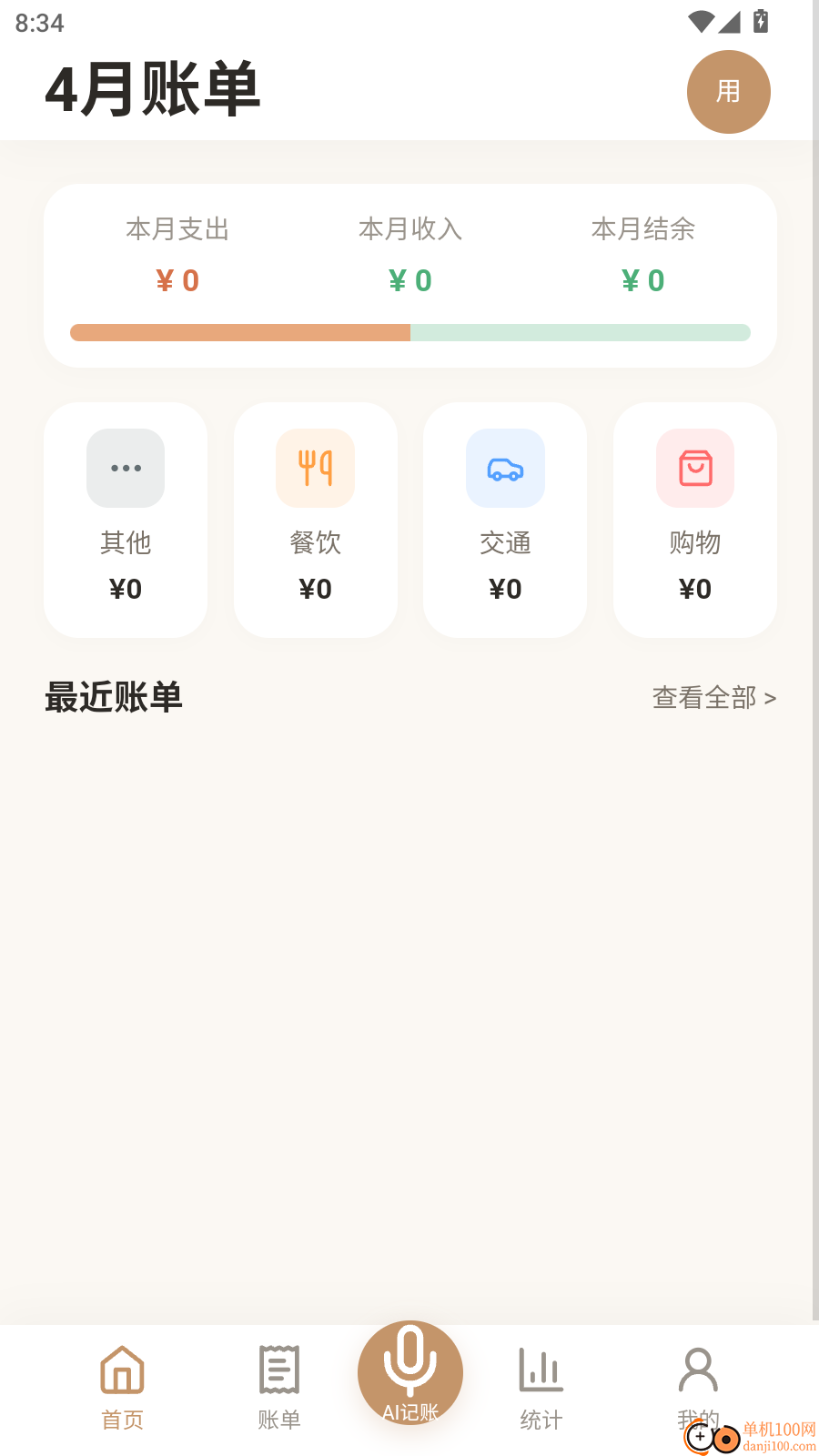Click the expense-income progress bar

410,332
